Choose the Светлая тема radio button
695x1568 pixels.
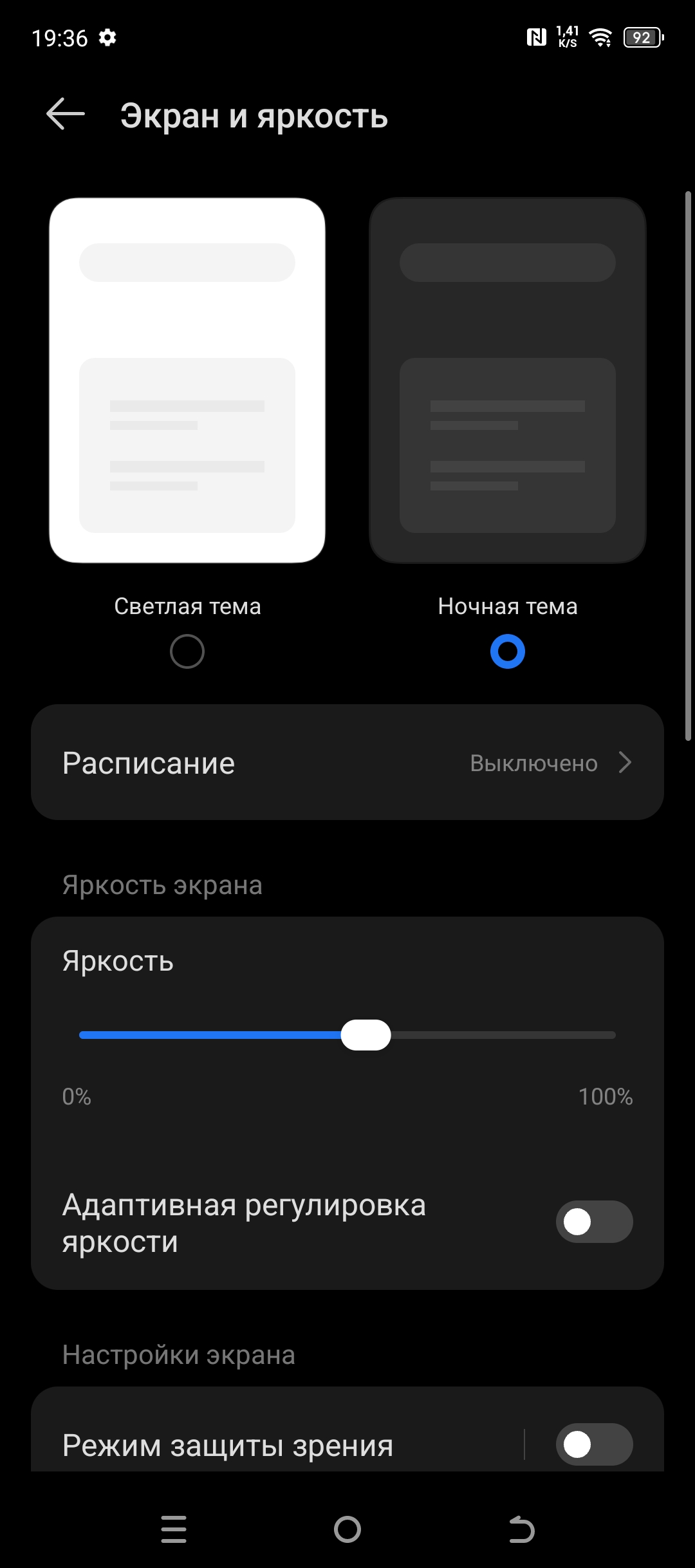point(187,651)
